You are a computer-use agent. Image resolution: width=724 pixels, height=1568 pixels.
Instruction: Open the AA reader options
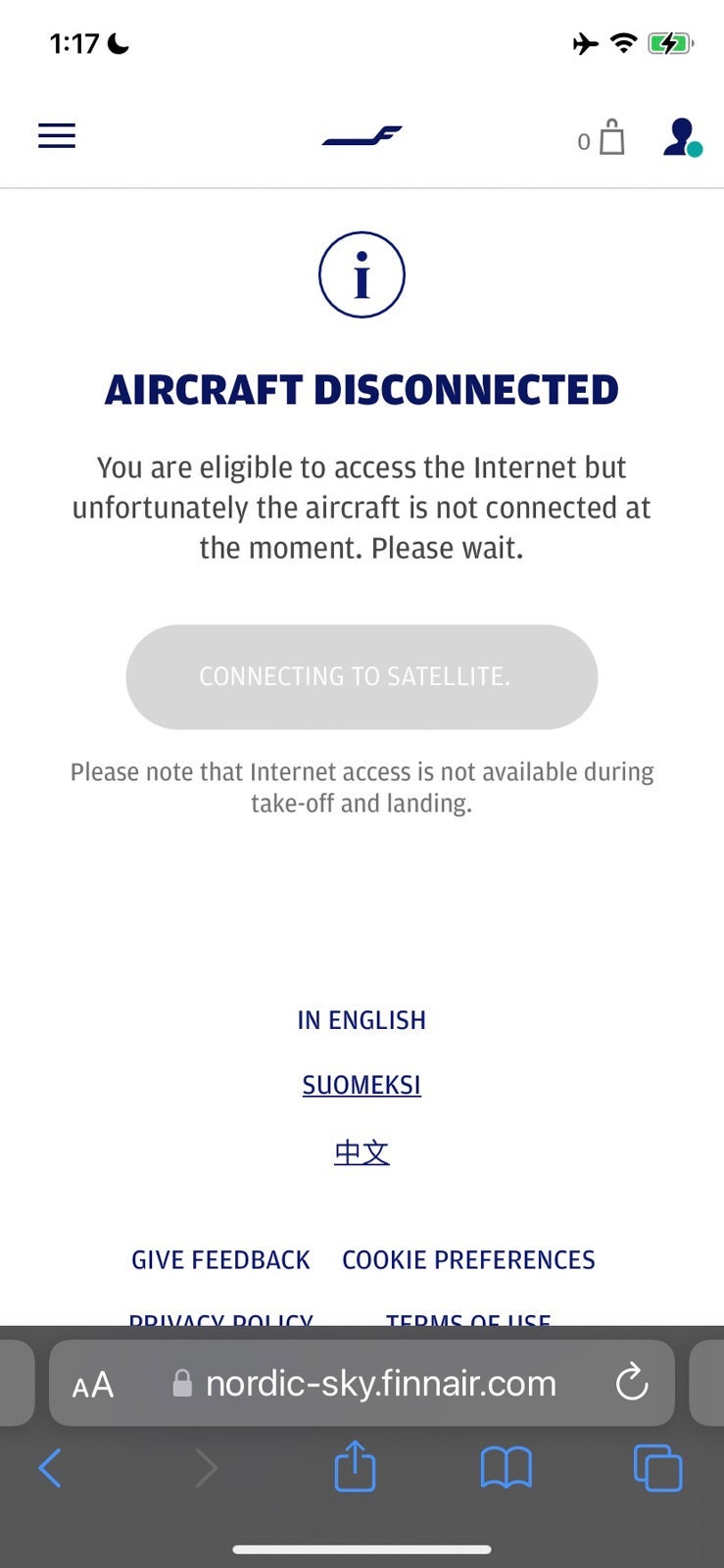tap(93, 1385)
